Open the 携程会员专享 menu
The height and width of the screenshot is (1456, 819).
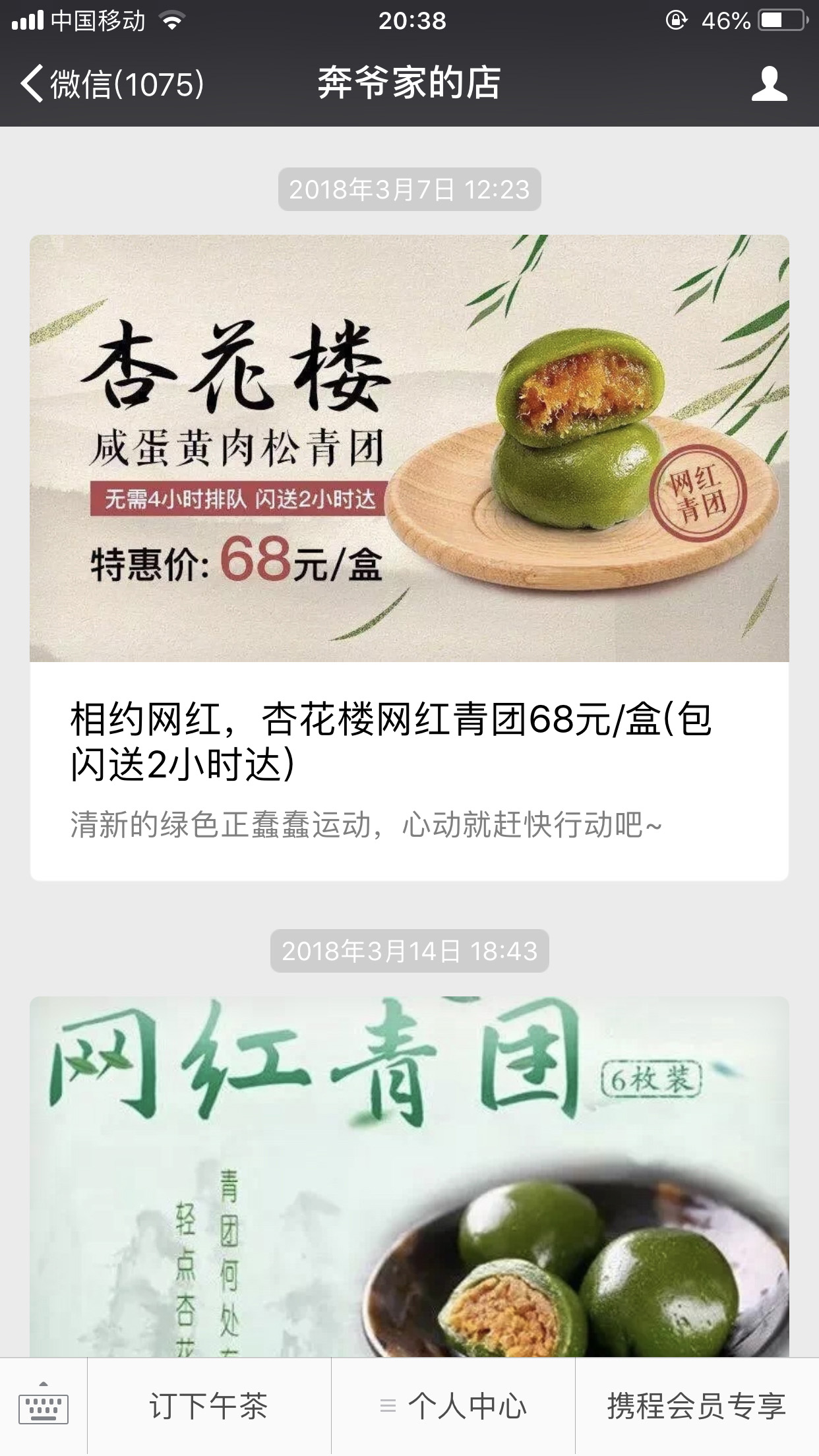[x=697, y=1407]
